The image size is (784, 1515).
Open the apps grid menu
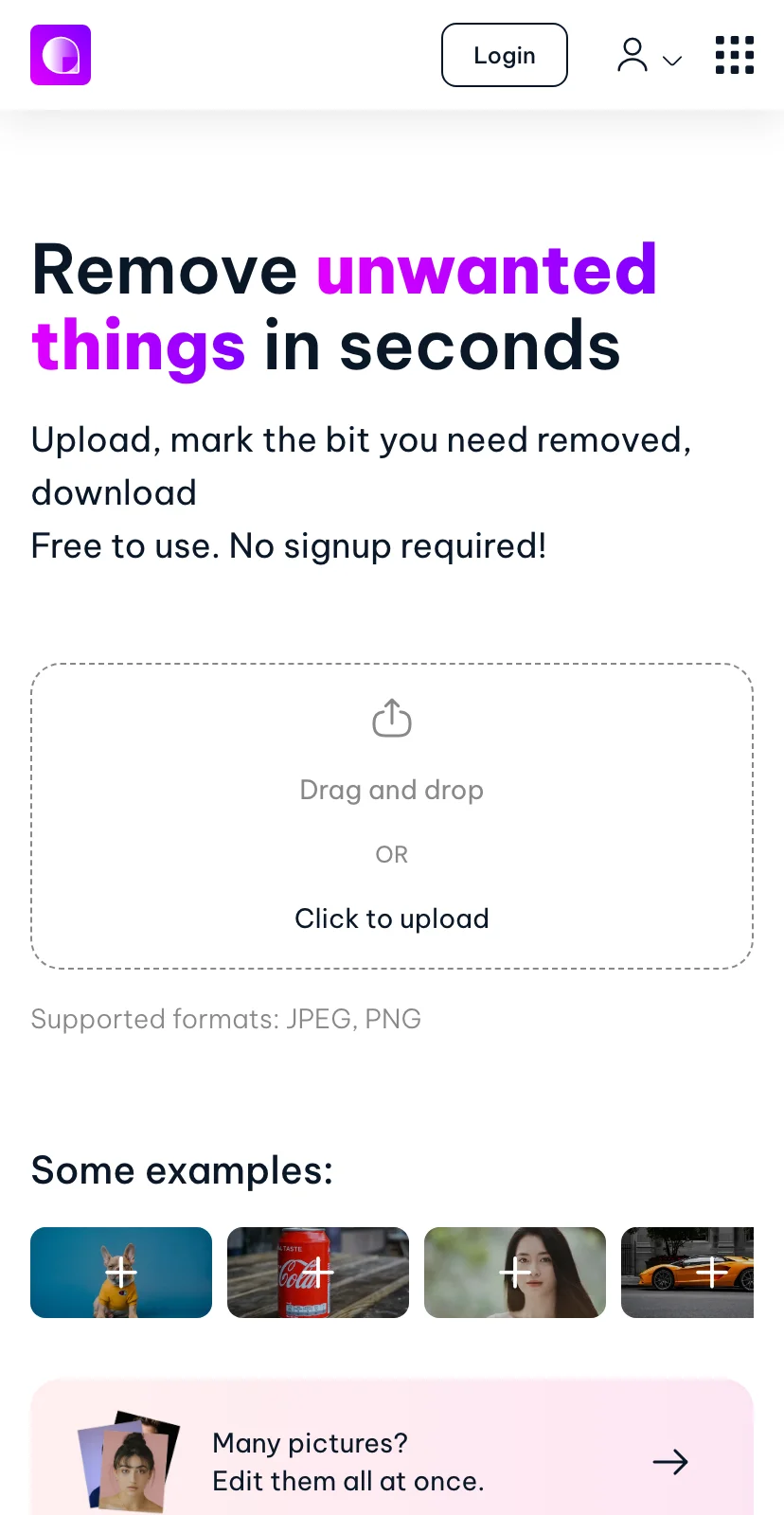tap(734, 55)
